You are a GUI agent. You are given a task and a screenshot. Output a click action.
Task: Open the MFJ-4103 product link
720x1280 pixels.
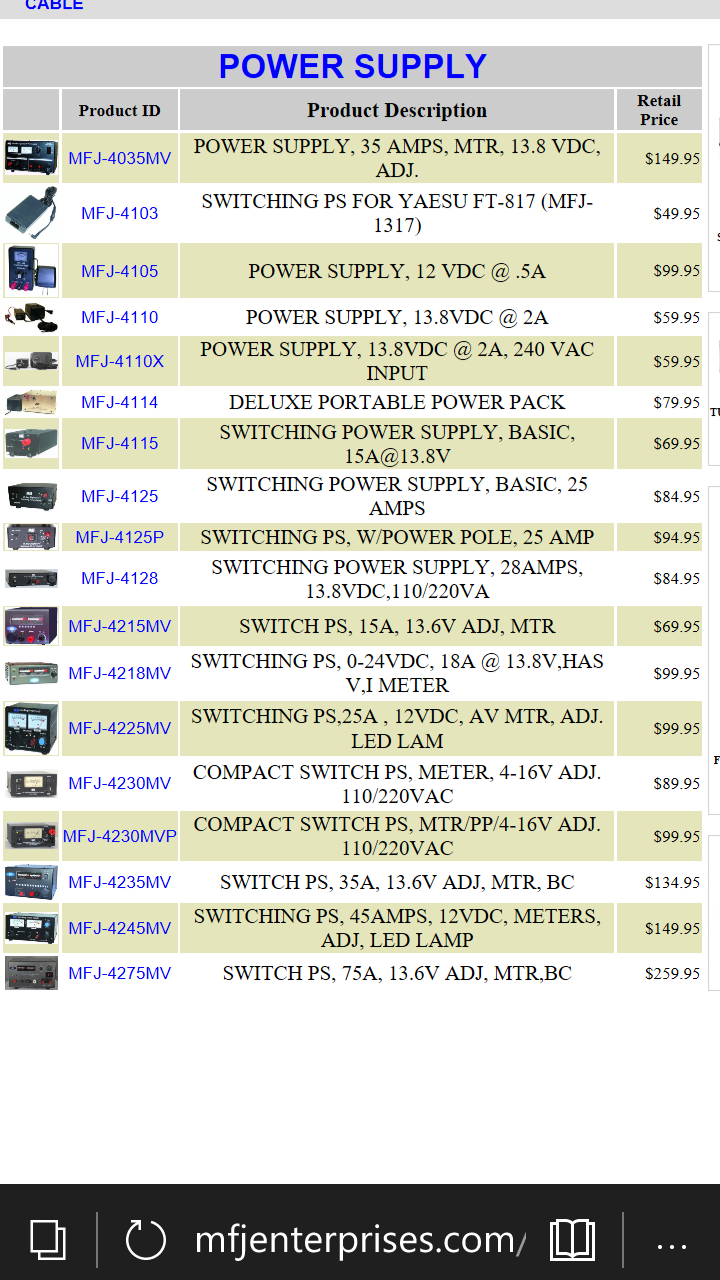coord(120,213)
